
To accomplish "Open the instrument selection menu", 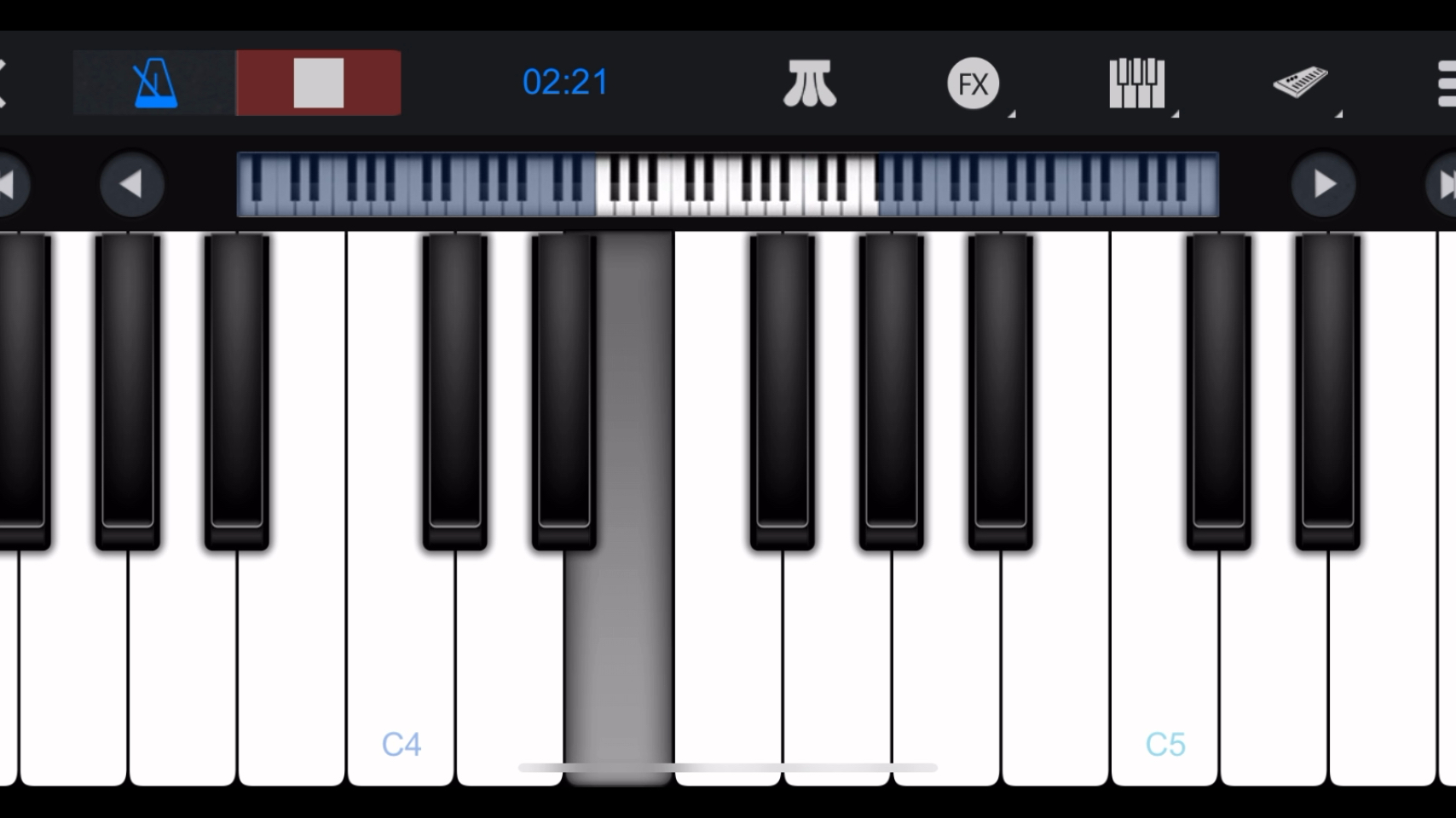I will [1300, 83].
